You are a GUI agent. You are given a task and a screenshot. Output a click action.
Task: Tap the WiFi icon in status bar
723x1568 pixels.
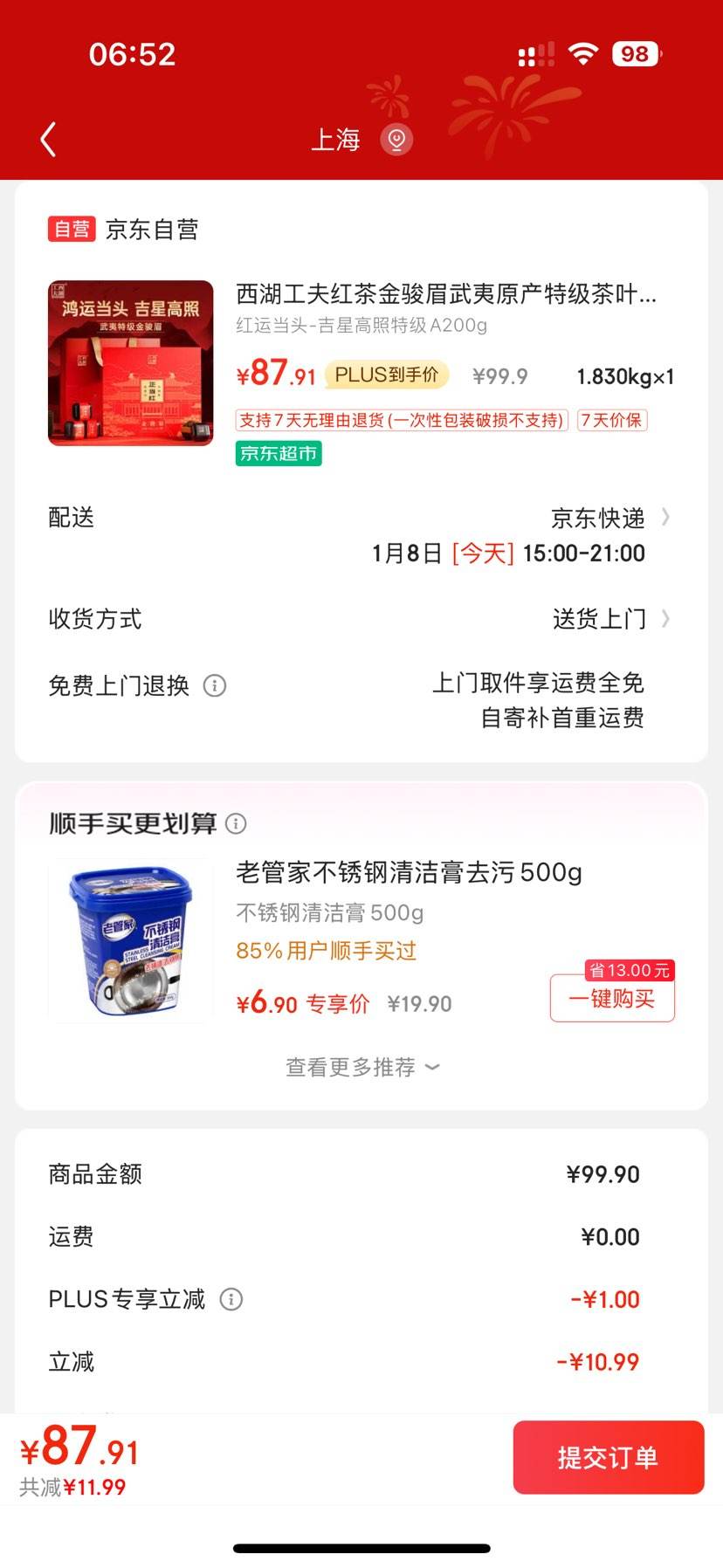583,54
